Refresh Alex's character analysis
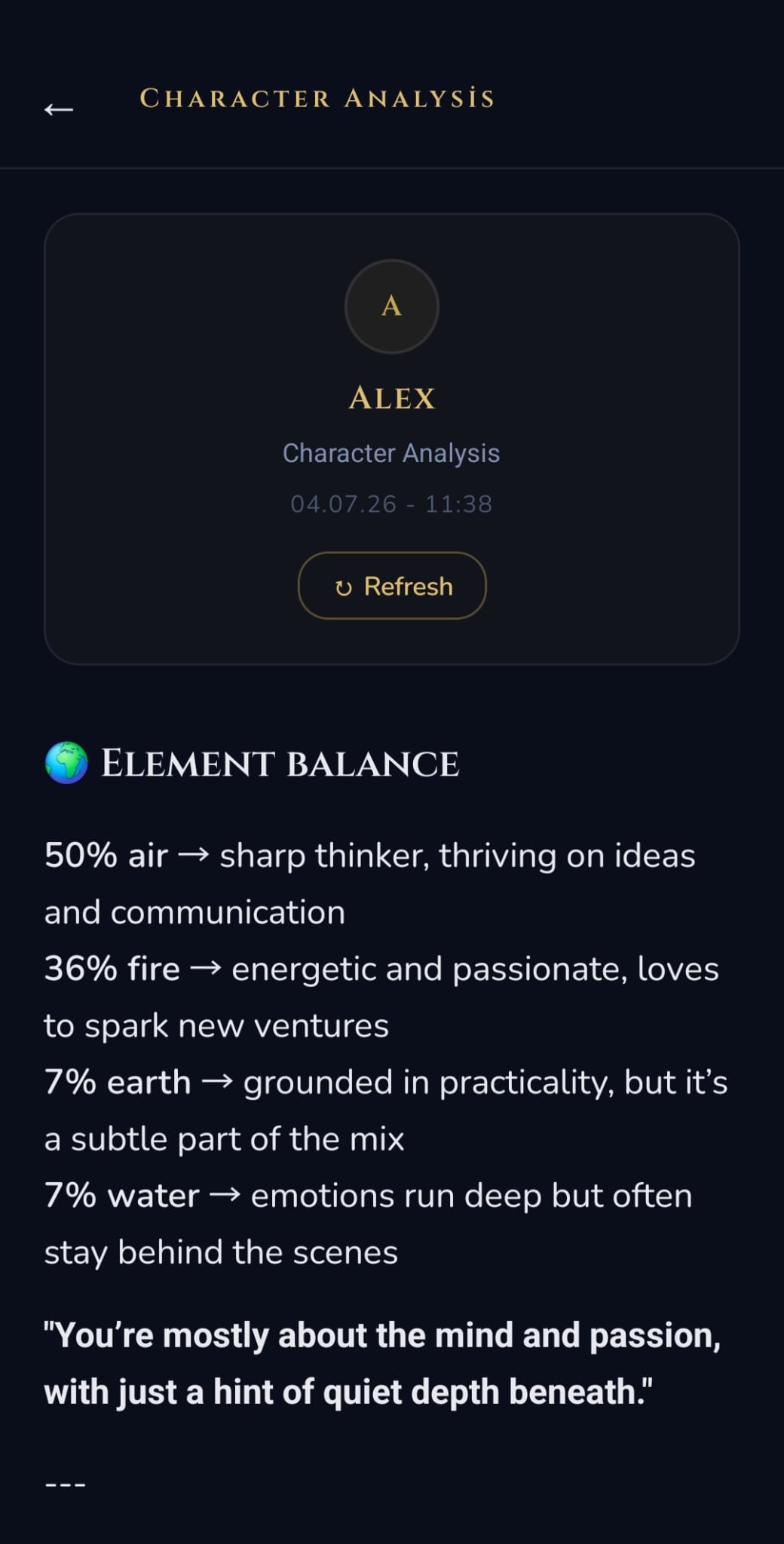The height and width of the screenshot is (1544, 784). pyautogui.click(x=392, y=586)
